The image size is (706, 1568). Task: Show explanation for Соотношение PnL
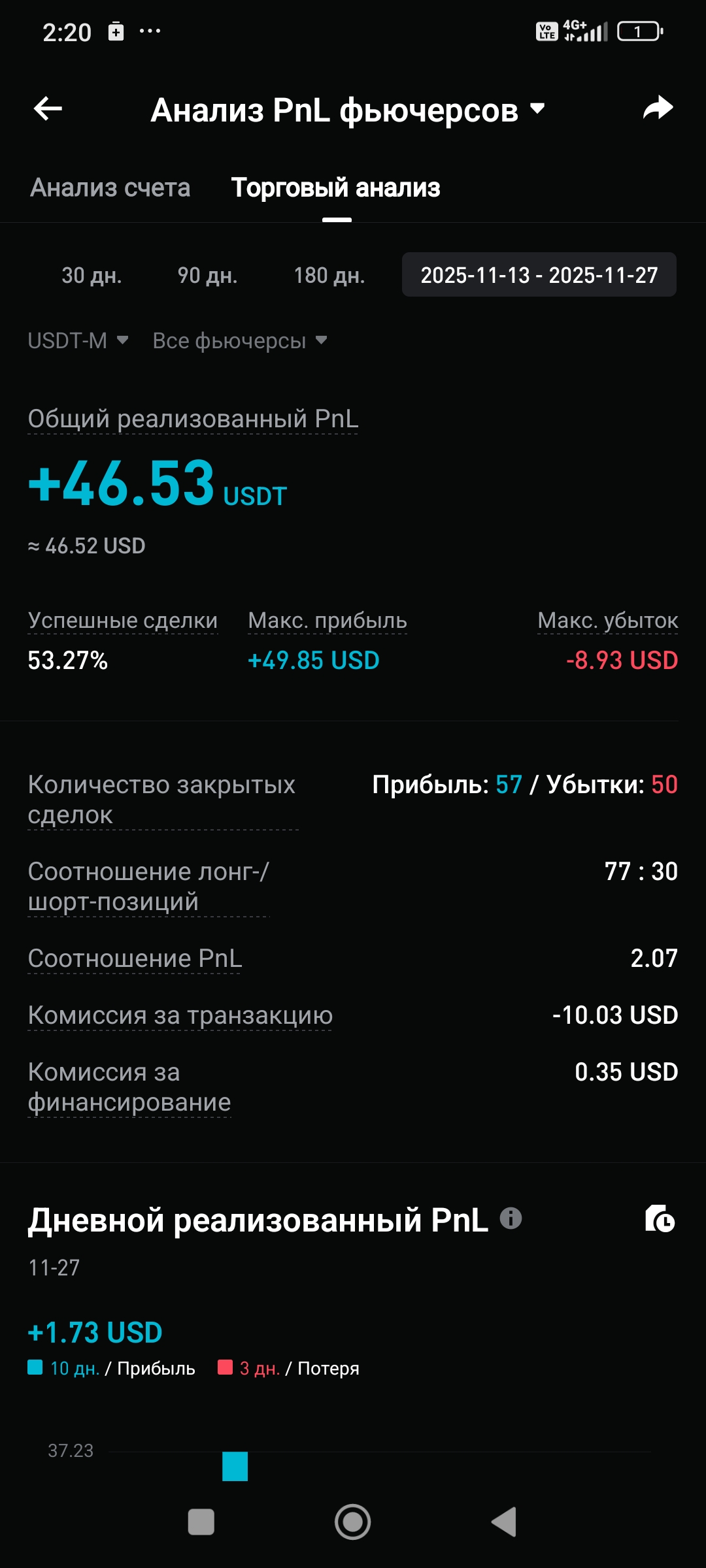point(135,958)
